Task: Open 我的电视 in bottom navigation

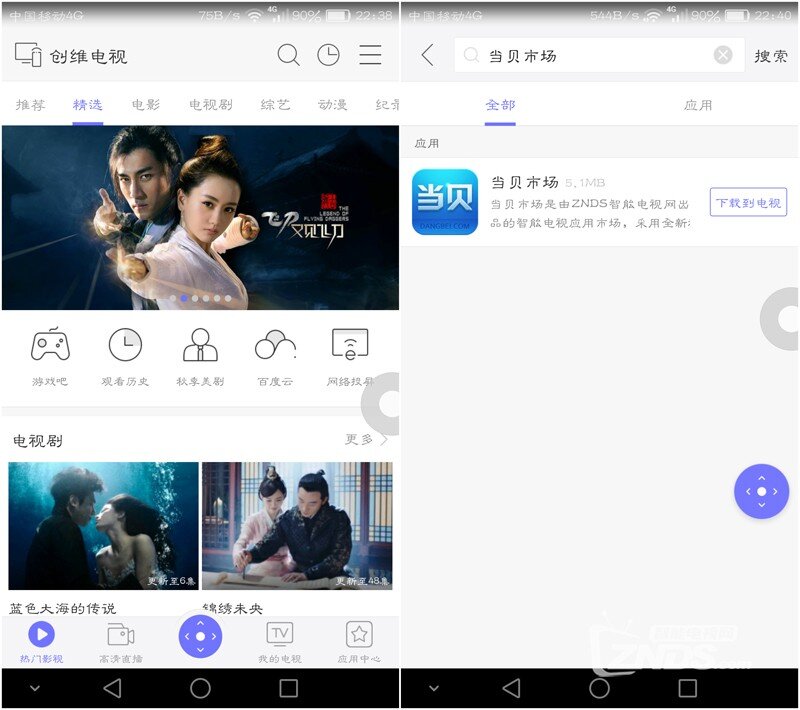Action: [x=279, y=642]
